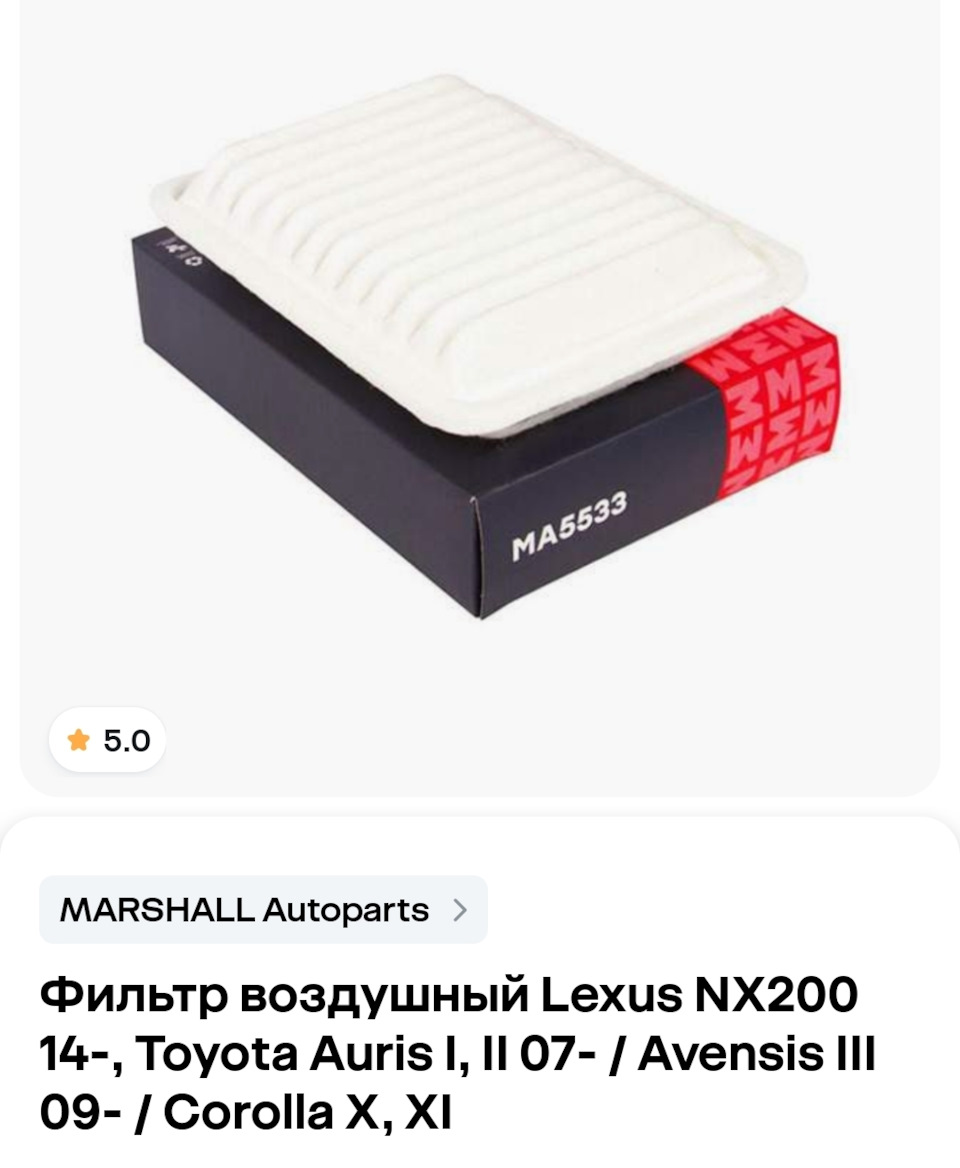
Task: Open the MARSHALL Autoparts brand page
Action: click(x=263, y=910)
